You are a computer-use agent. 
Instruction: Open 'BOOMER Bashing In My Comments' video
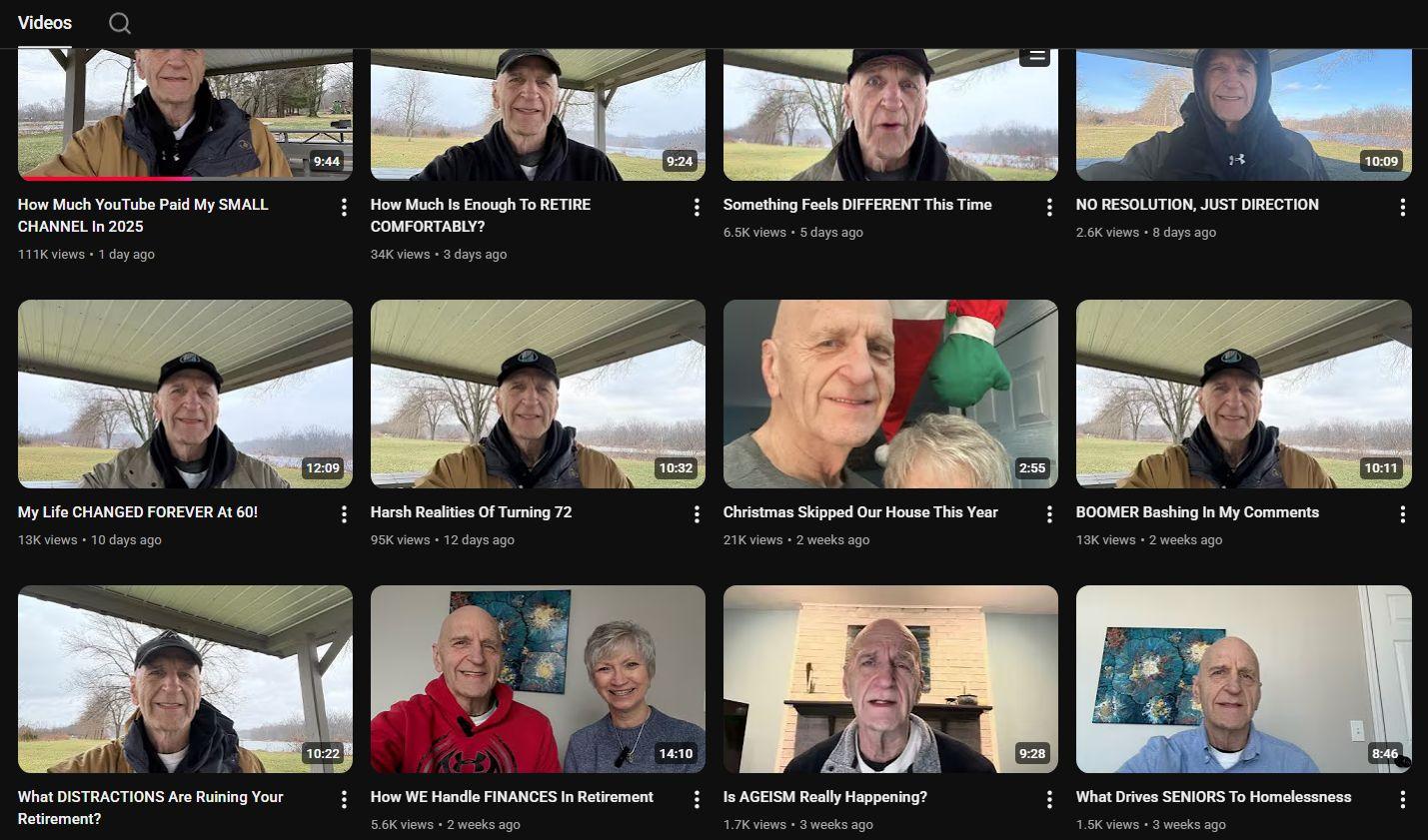(1243, 394)
